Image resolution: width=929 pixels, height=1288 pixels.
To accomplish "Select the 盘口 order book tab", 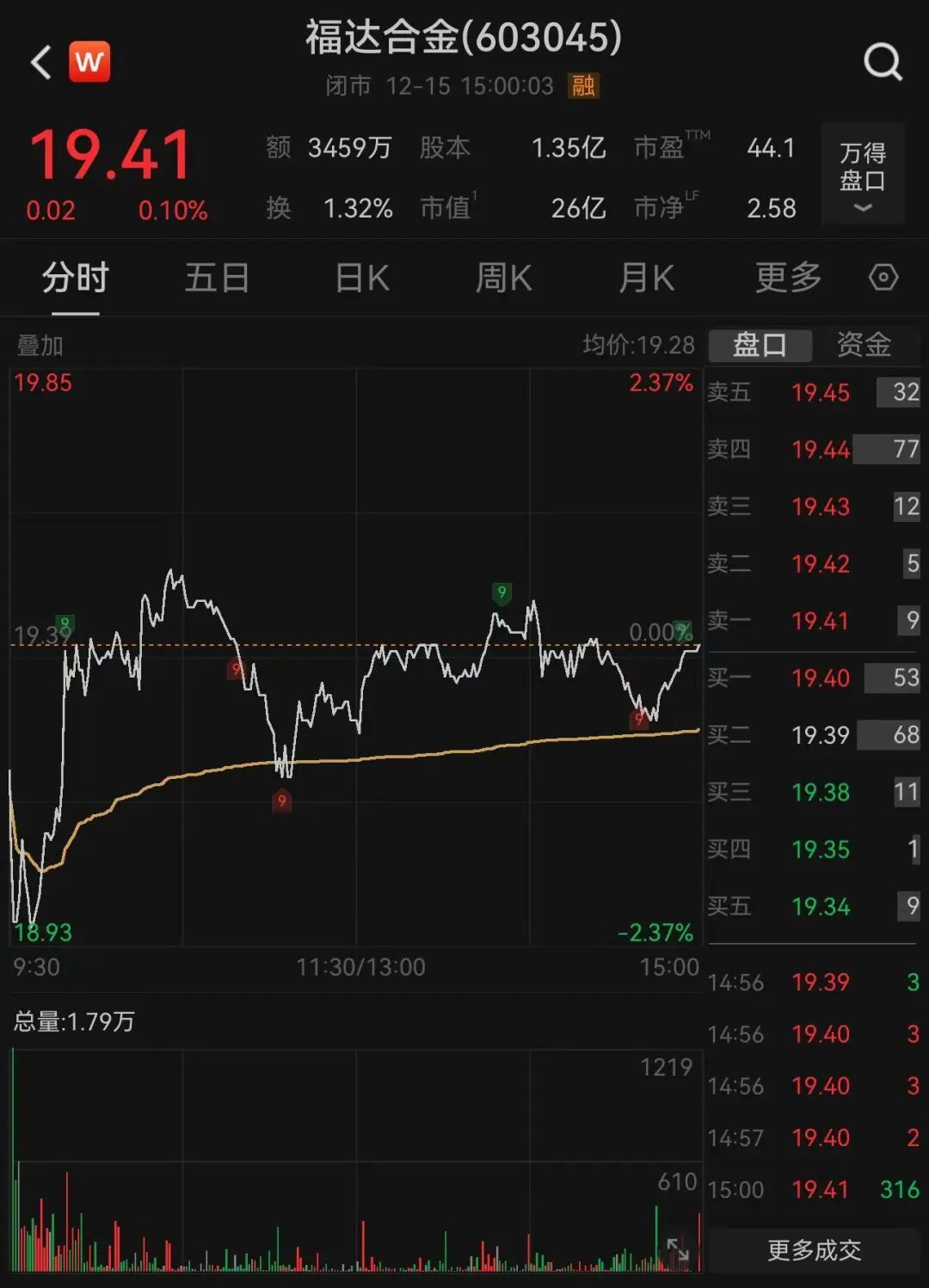I will pos(760,345).
